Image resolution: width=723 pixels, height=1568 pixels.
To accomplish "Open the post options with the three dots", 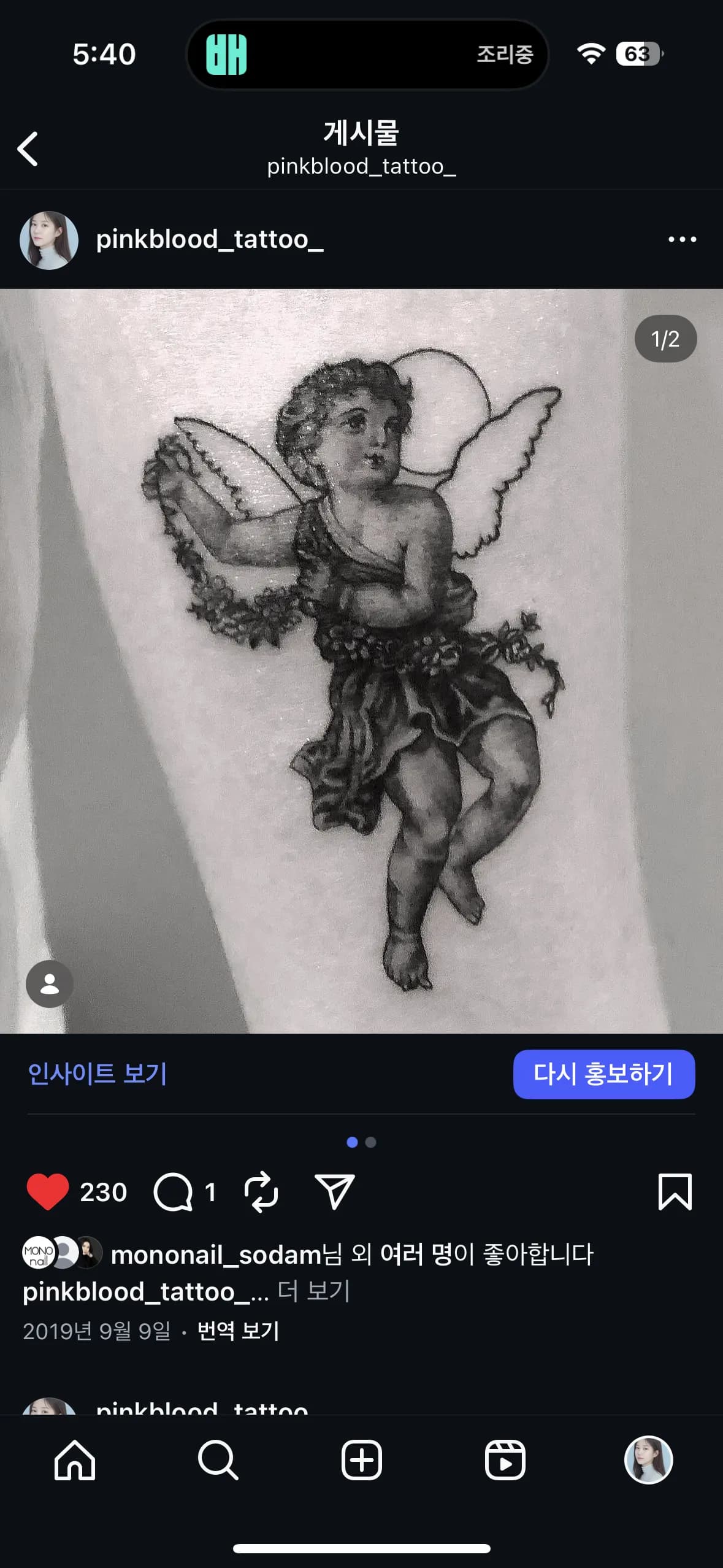I will coord(682,240).
